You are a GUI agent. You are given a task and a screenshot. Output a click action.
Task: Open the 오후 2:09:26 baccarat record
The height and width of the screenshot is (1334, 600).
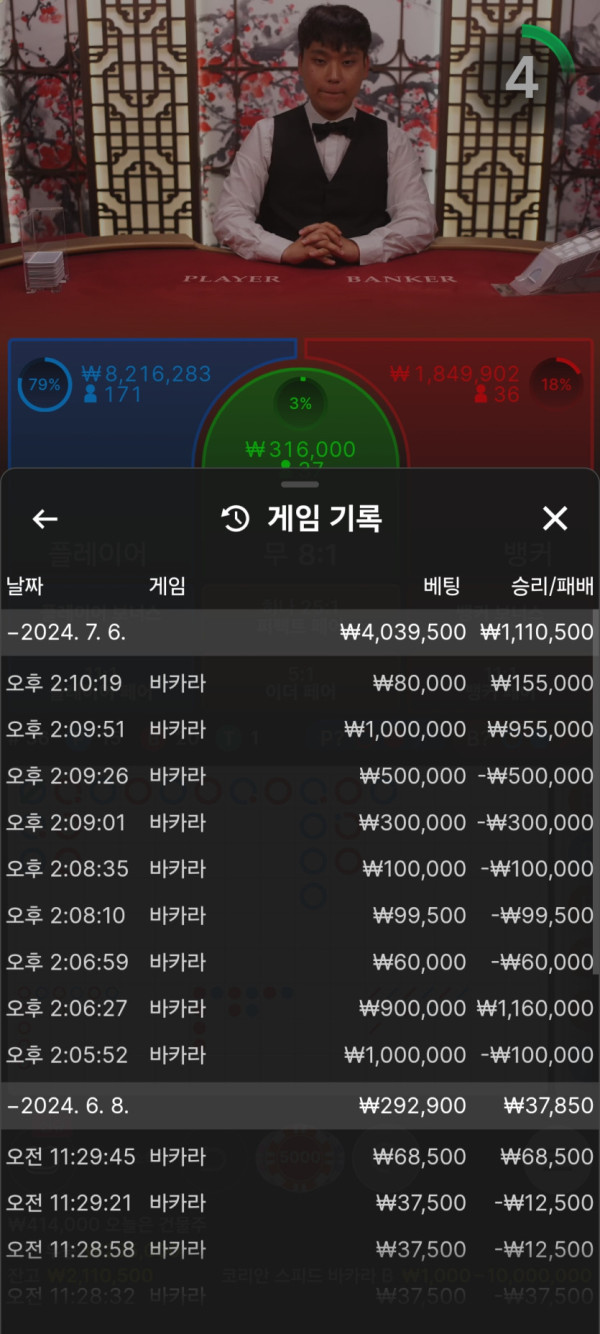click(x=300, y=776)
